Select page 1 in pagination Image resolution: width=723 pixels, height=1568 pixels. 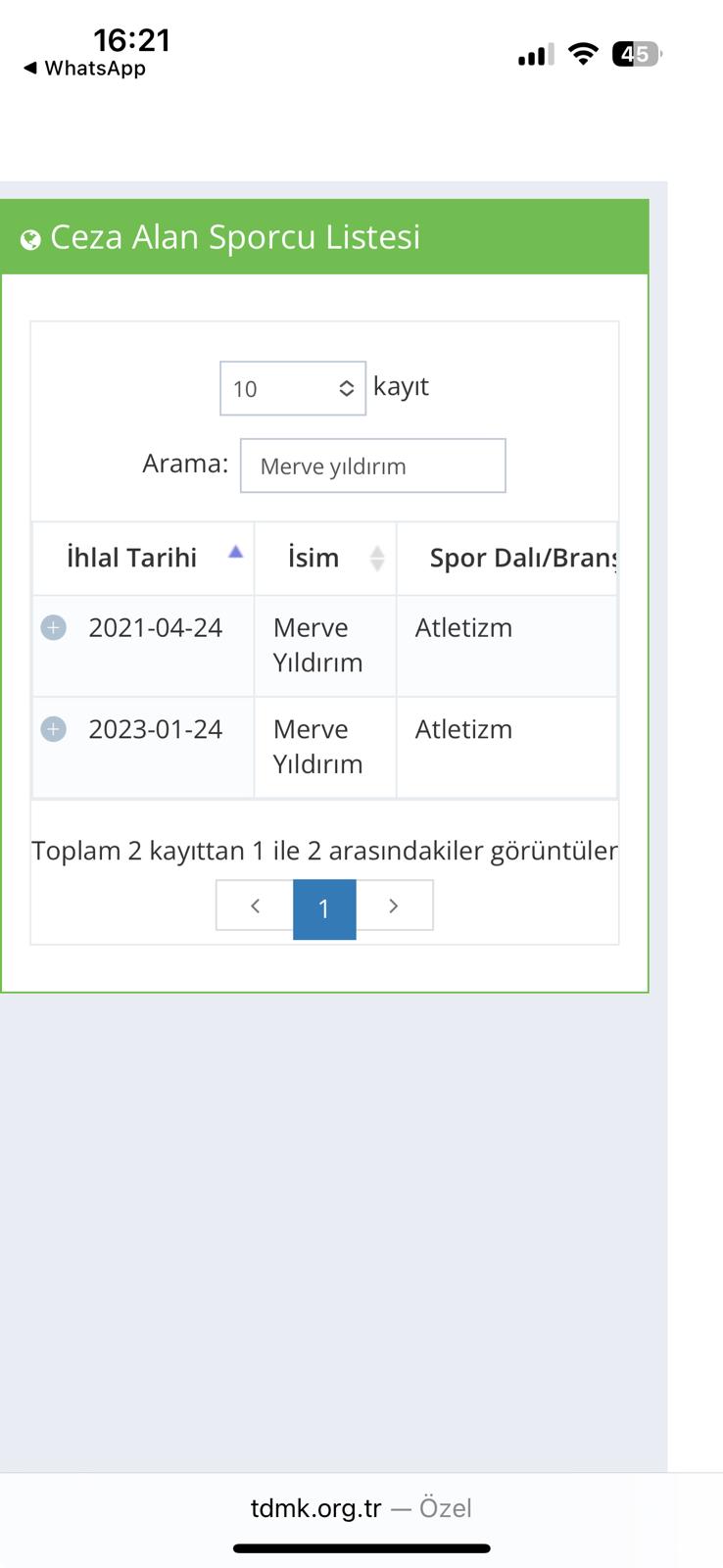324,909
